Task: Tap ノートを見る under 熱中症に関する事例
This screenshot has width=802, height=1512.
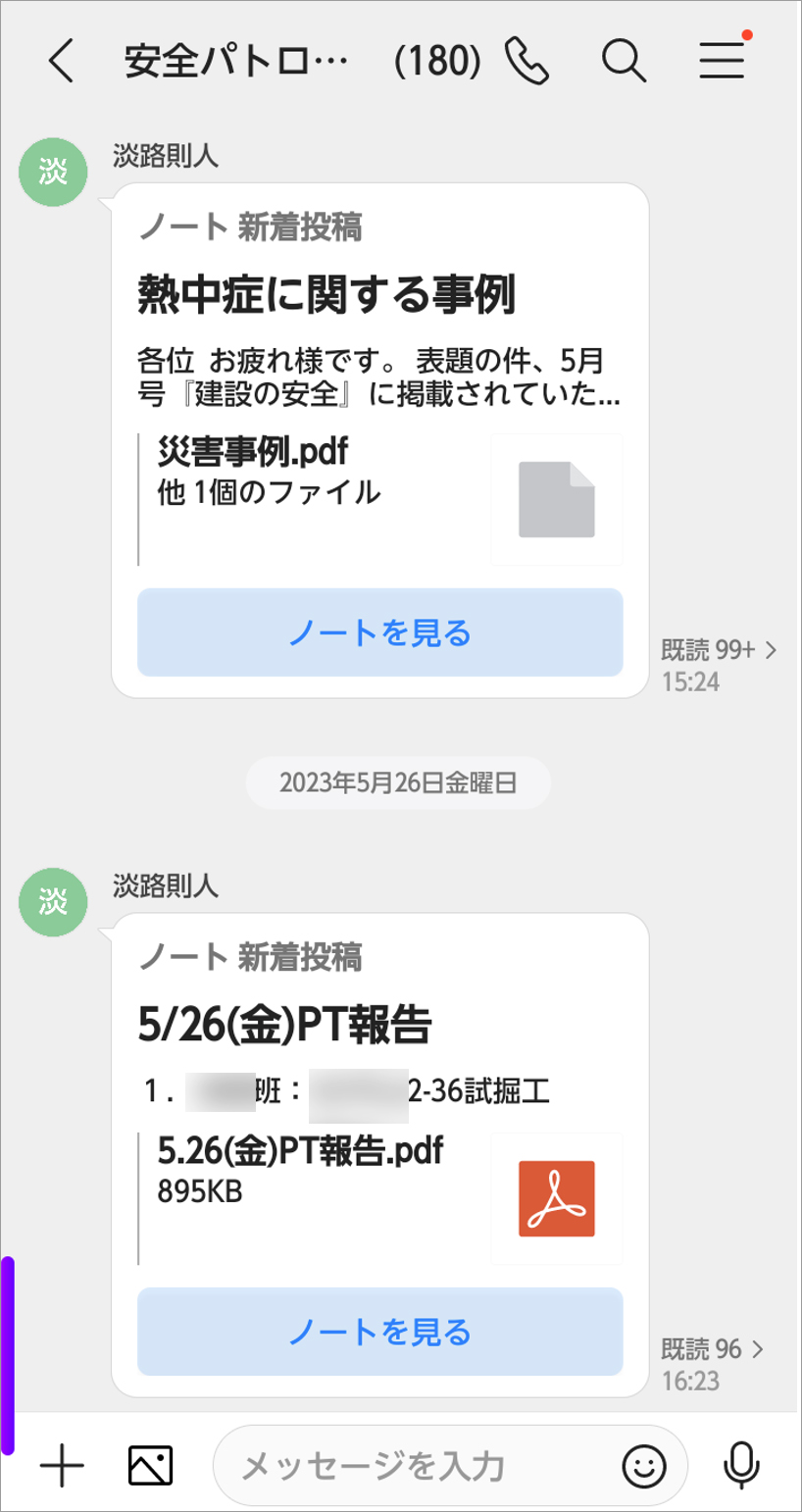Action: pyautogui.click(x=379, y=632)
